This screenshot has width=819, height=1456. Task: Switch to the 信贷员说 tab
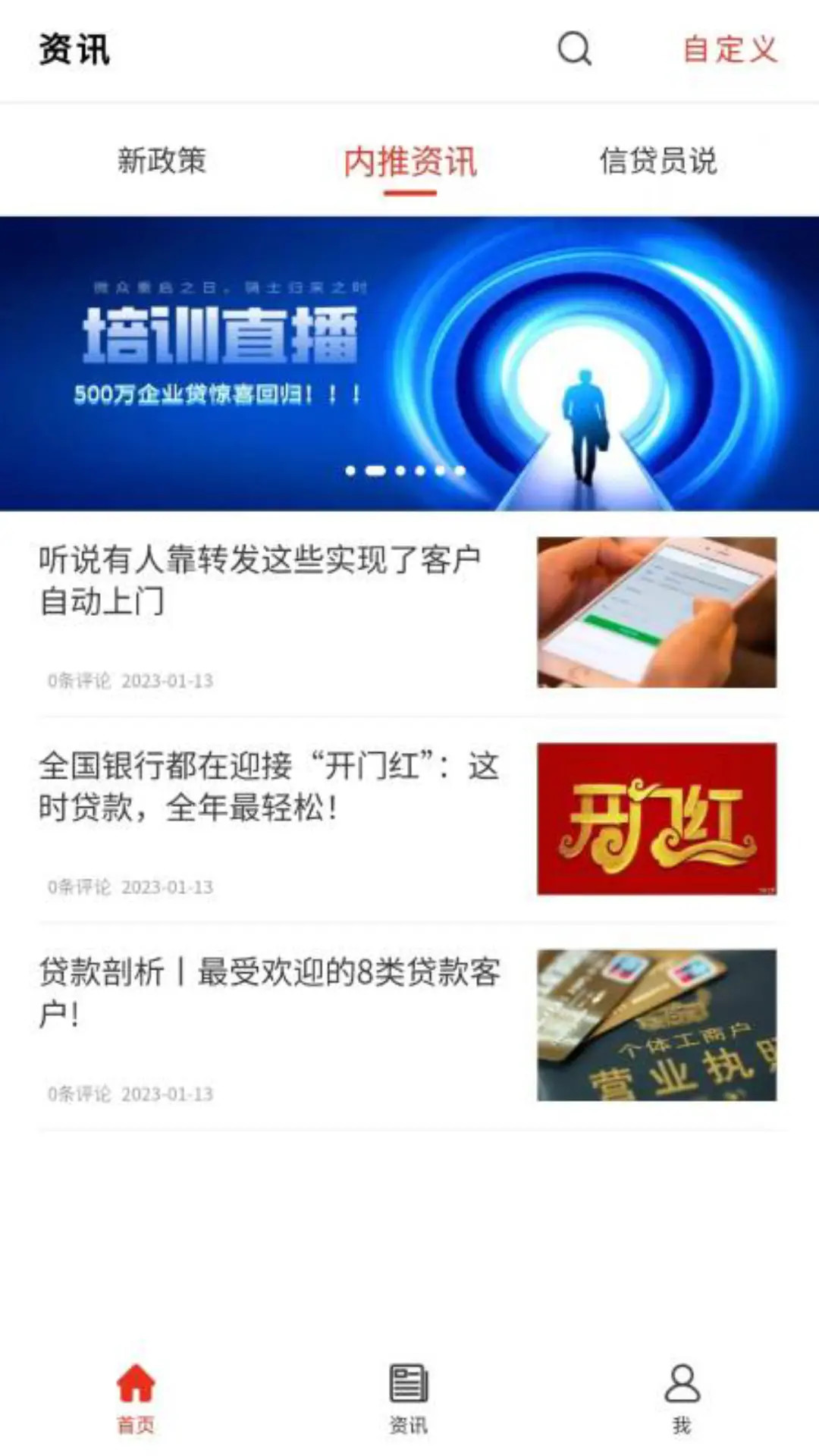(x=658, y=162)
